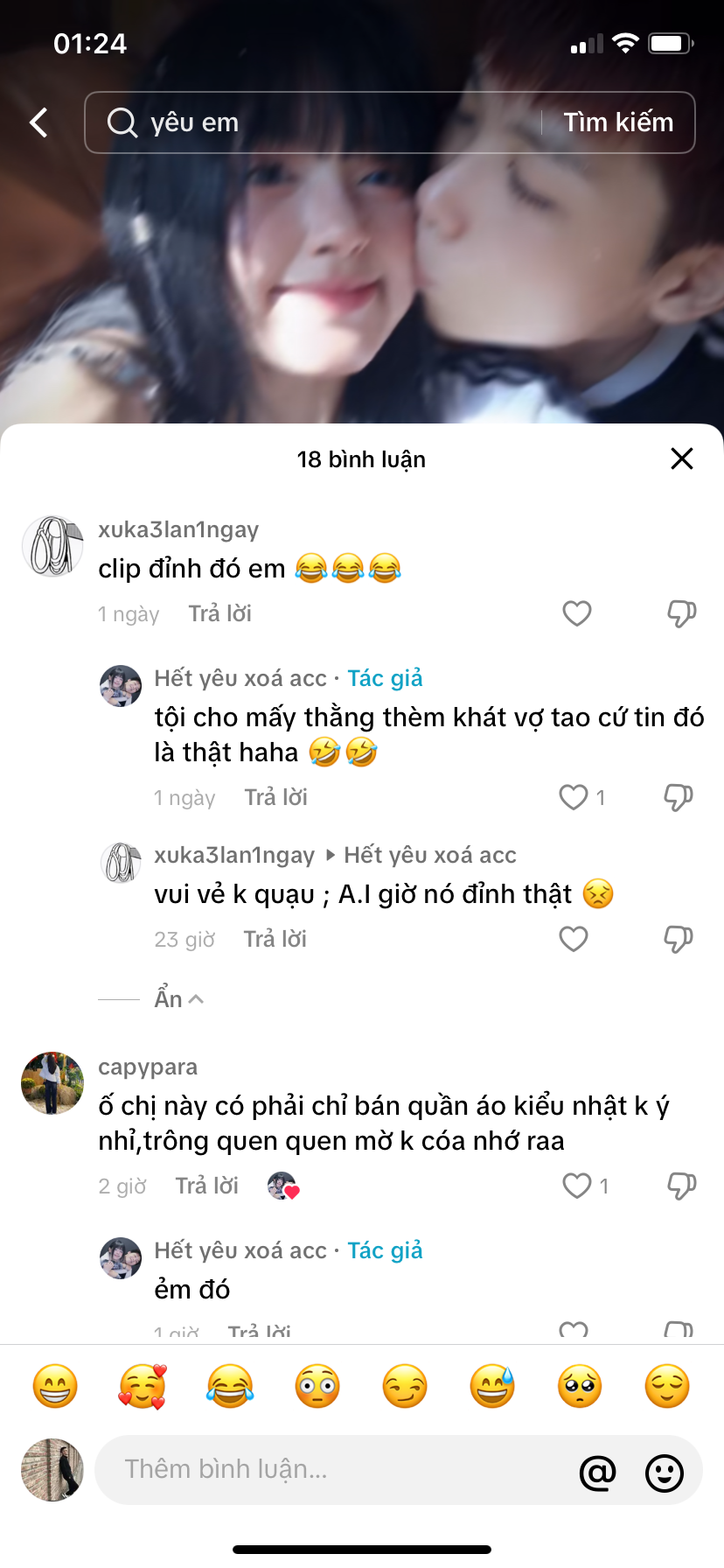
Task: Insert the flushed face emoji from the quick row
Action: coord(317,1386)
